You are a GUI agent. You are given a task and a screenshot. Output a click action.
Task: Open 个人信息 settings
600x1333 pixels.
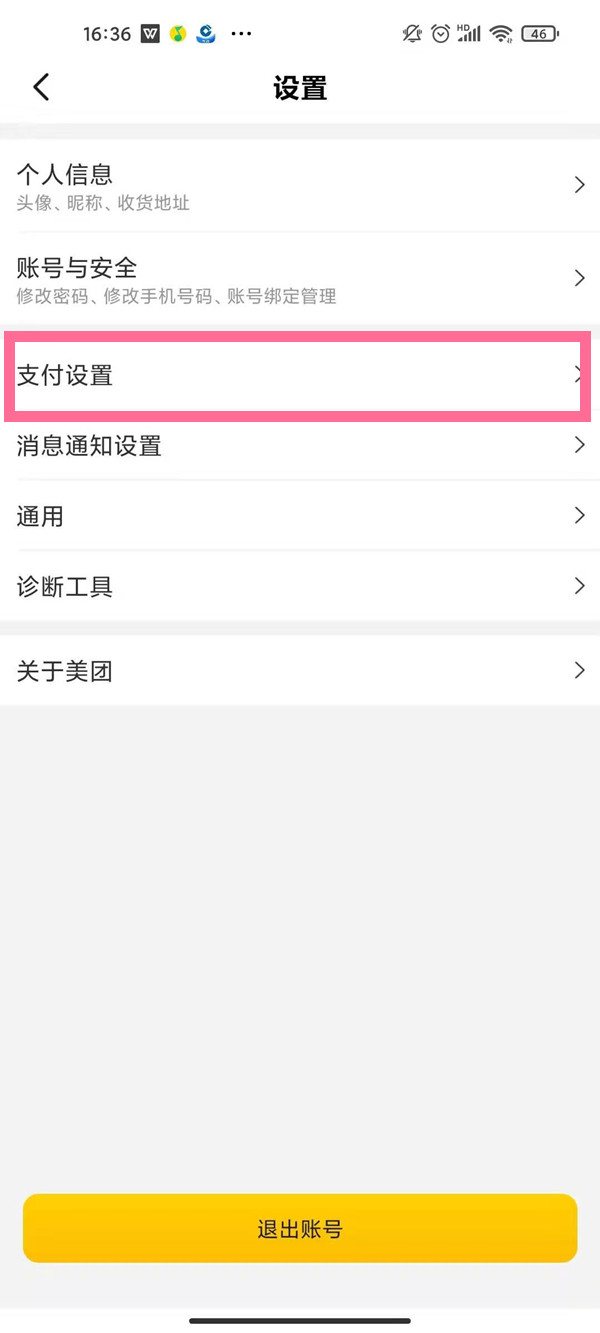(x=300, y=186)
